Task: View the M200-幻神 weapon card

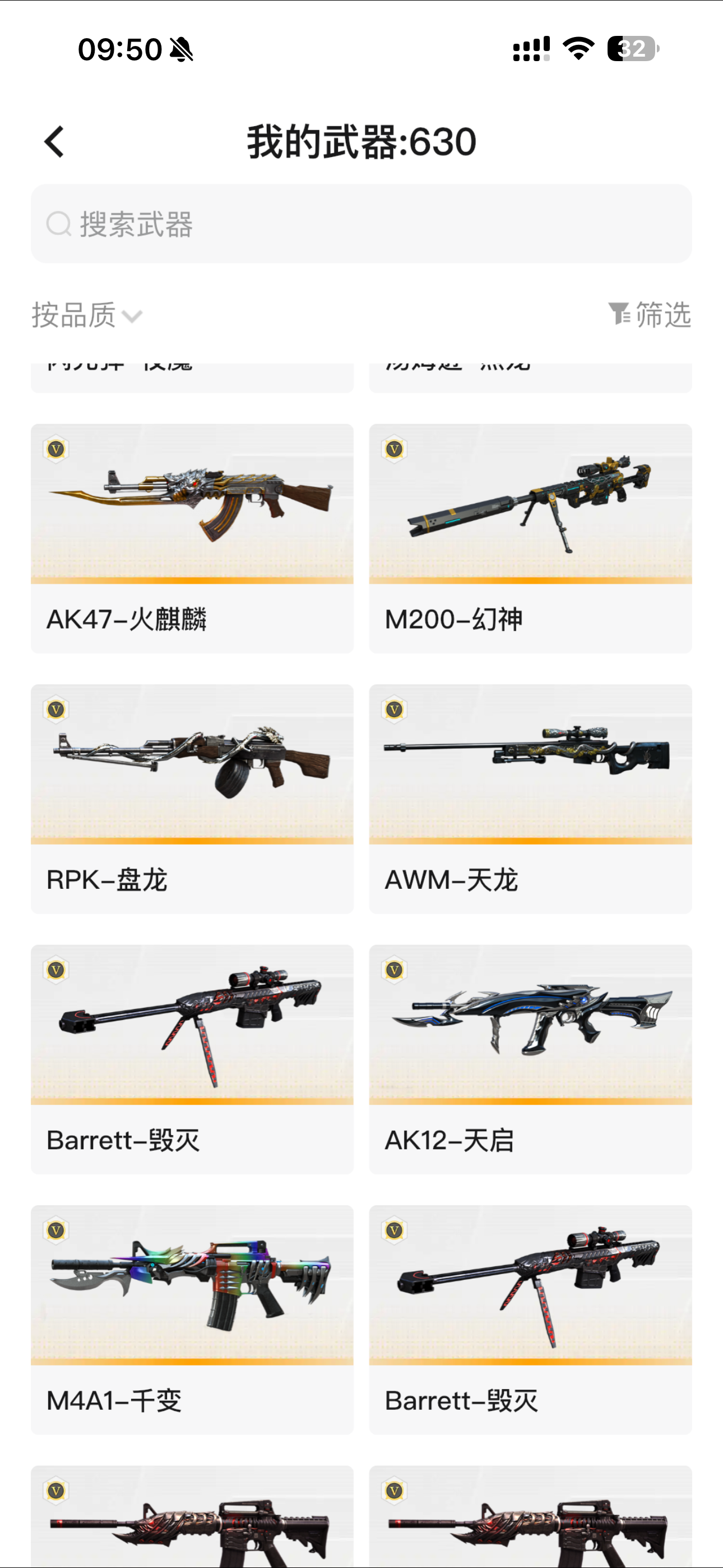Action: [530, 538]
